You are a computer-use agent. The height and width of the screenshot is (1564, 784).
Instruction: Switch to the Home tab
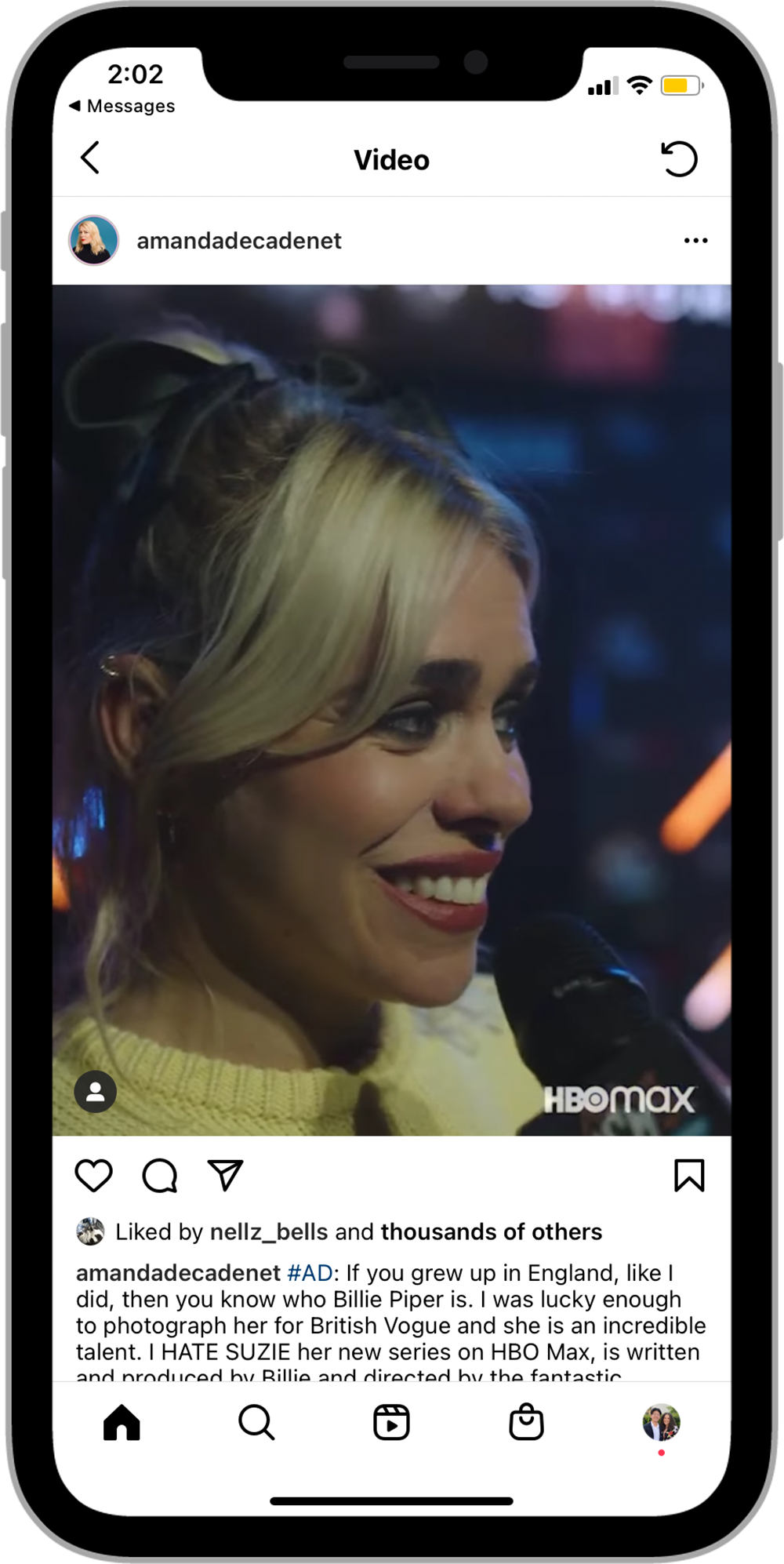(122, 1422)
